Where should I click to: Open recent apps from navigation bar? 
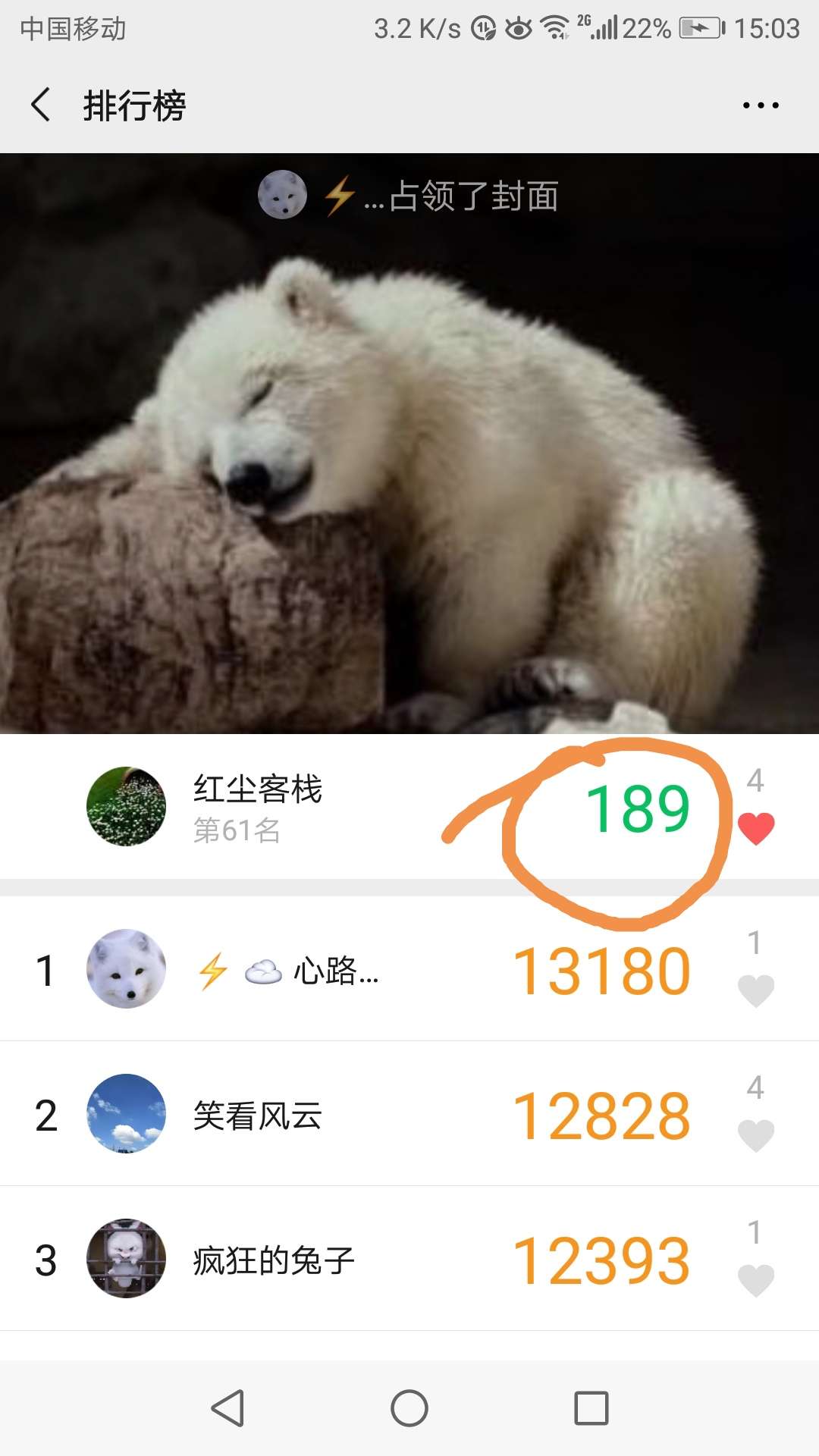pos(591,1408)
